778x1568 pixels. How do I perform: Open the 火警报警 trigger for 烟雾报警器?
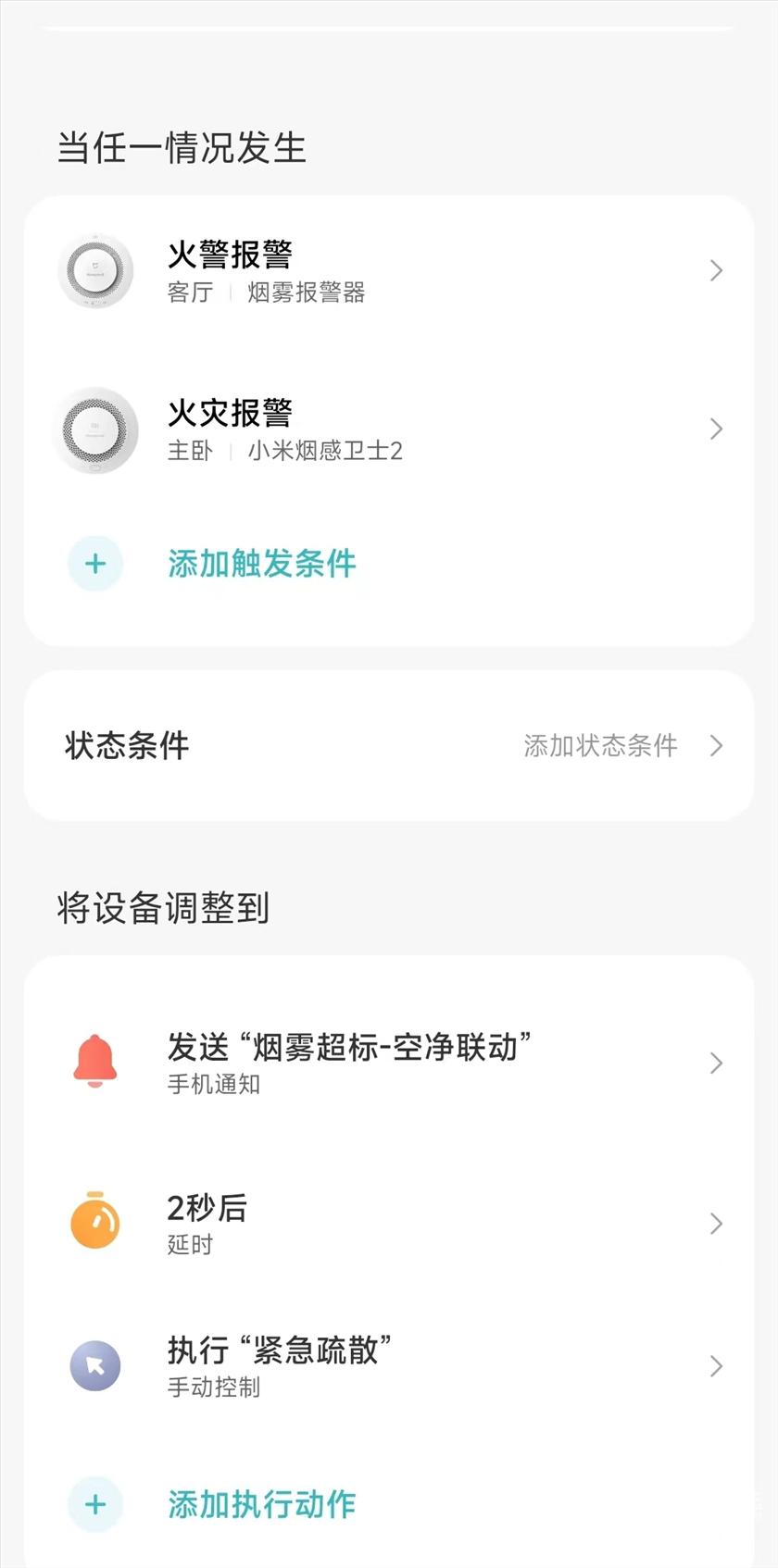389,270
